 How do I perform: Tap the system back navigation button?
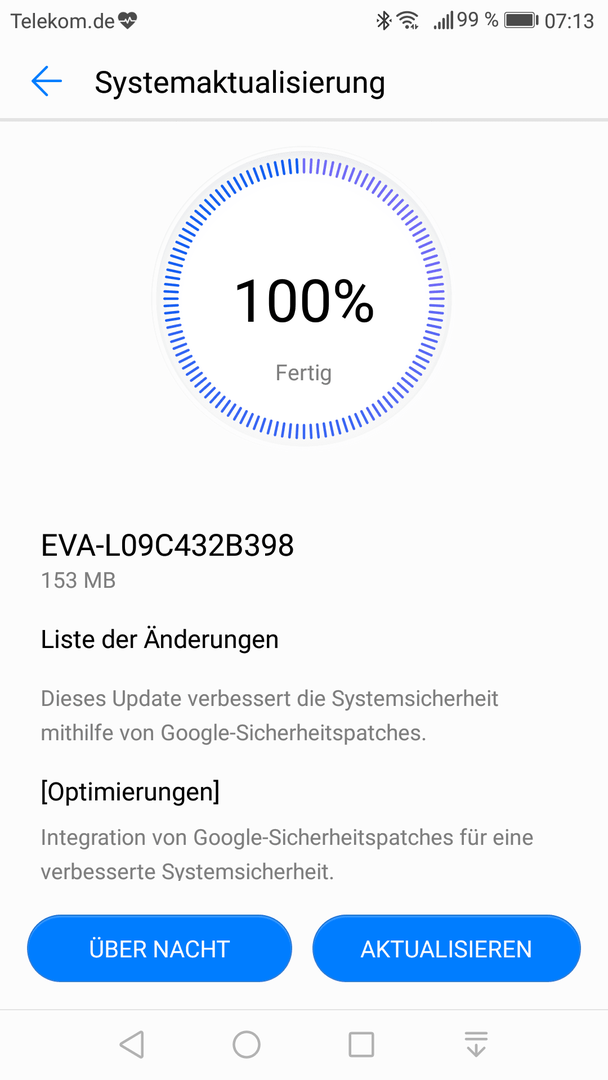pyautogui.click(x=132, y=1044)
